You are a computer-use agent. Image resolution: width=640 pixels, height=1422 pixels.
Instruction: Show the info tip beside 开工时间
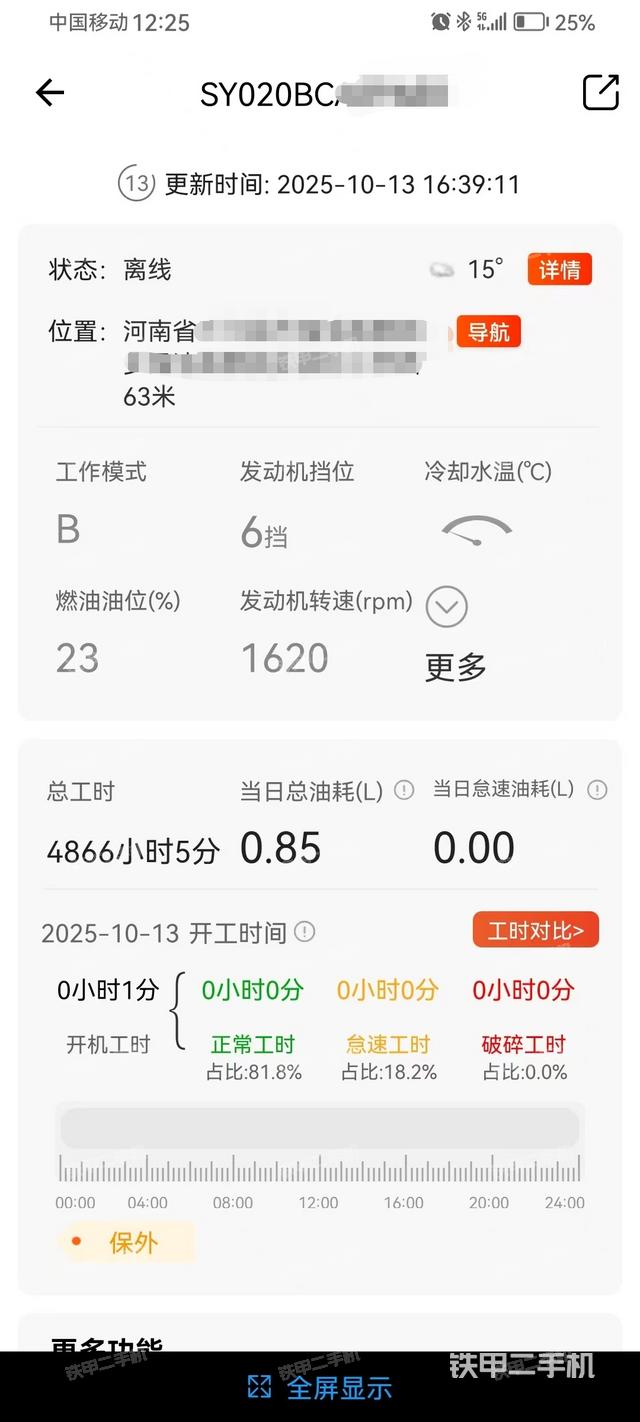305,932
